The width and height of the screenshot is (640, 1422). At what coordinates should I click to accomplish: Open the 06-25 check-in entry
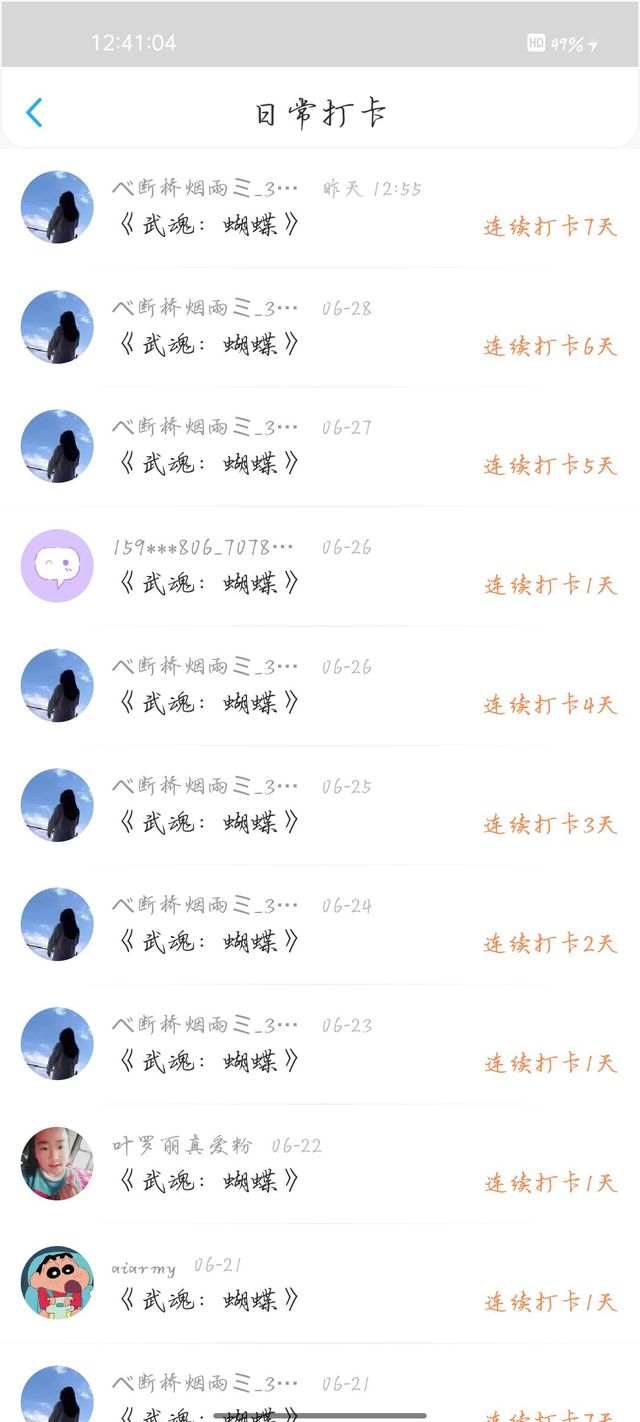point(320,806)
